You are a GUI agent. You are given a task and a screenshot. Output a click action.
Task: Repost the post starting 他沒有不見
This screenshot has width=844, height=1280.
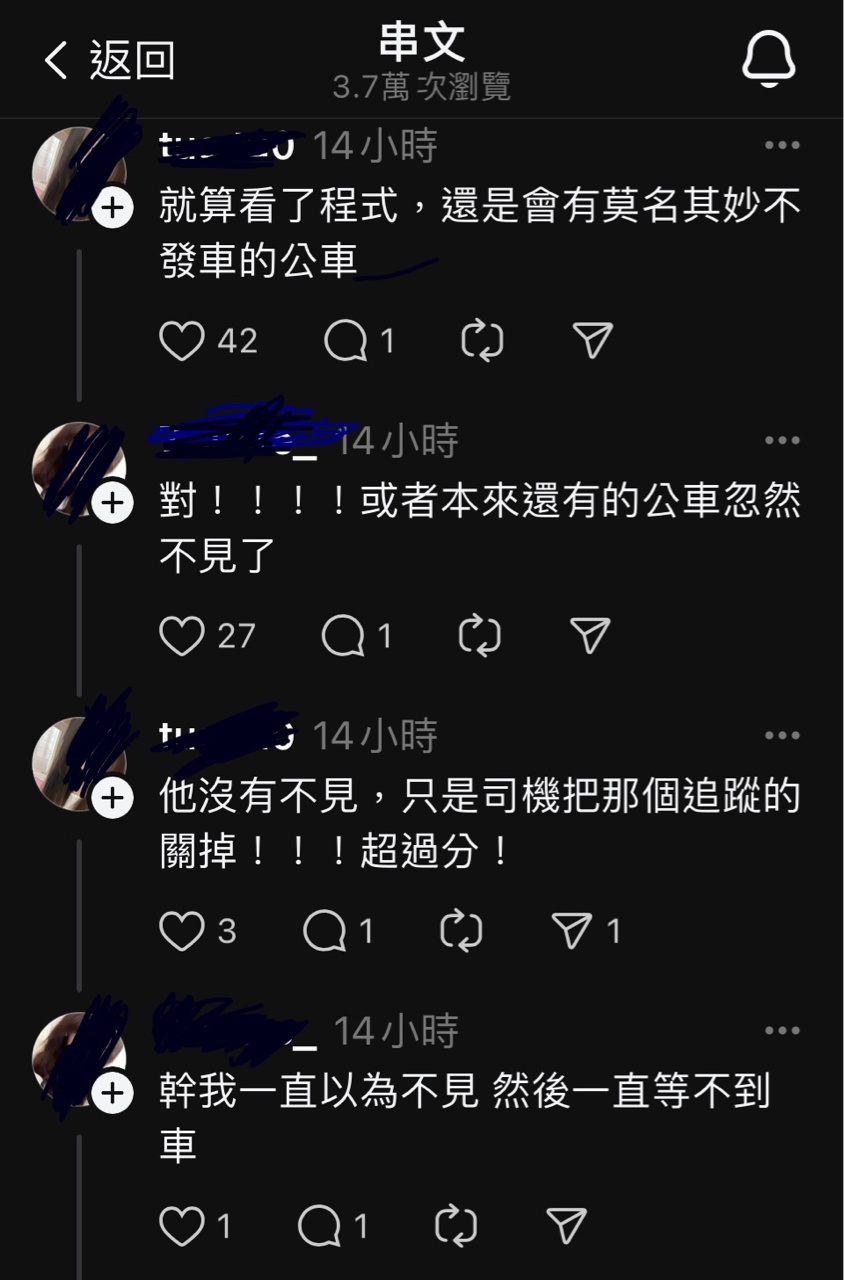[x=461, y=931]
